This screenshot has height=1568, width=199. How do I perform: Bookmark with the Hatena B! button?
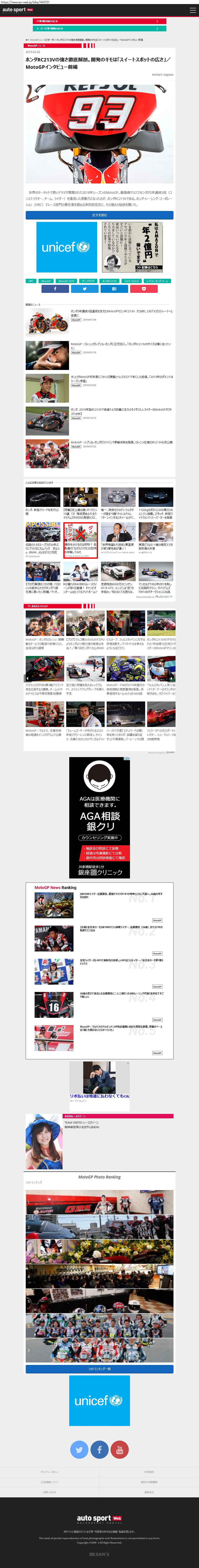tap(114, 289)
